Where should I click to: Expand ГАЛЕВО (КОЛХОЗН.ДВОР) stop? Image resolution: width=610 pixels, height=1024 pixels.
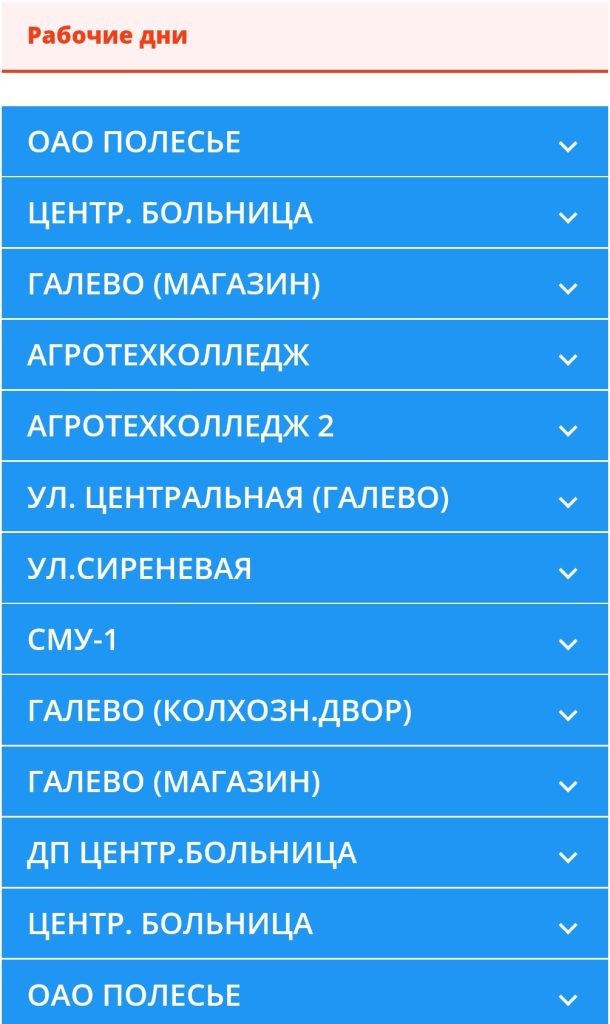pos(304,711)
